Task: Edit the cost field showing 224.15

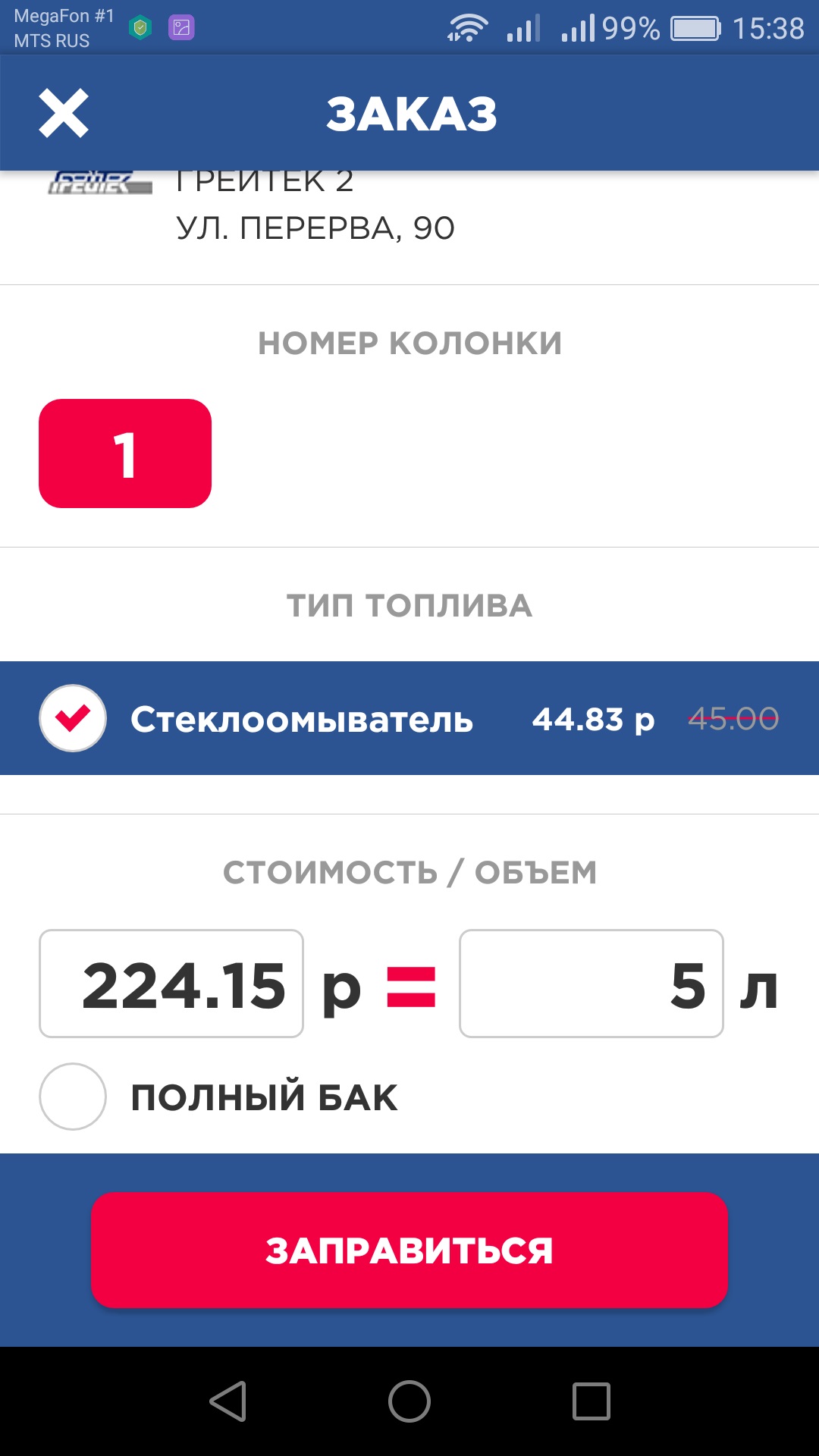Action: 171,984
